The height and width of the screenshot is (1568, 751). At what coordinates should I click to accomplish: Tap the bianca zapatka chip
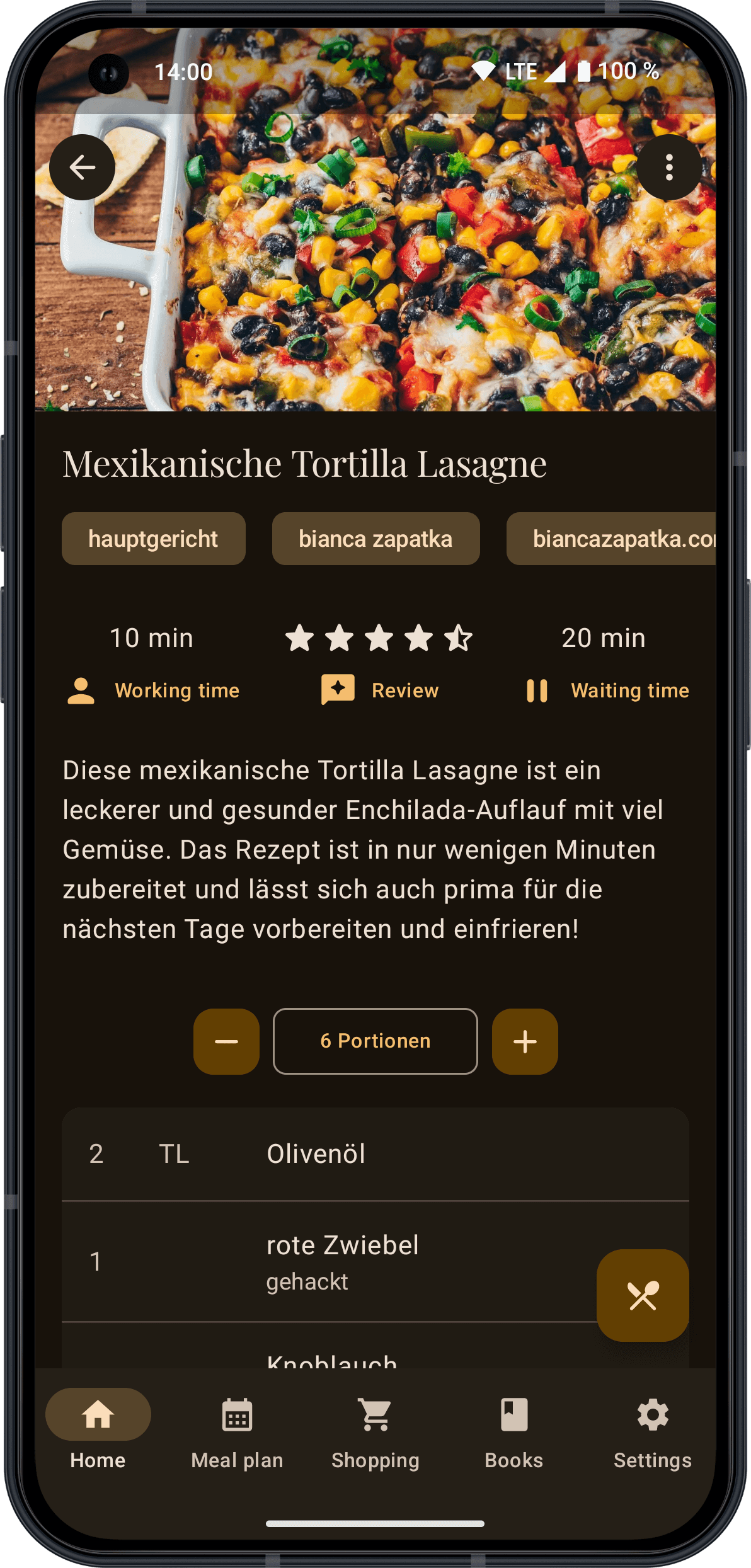point(375,539)
